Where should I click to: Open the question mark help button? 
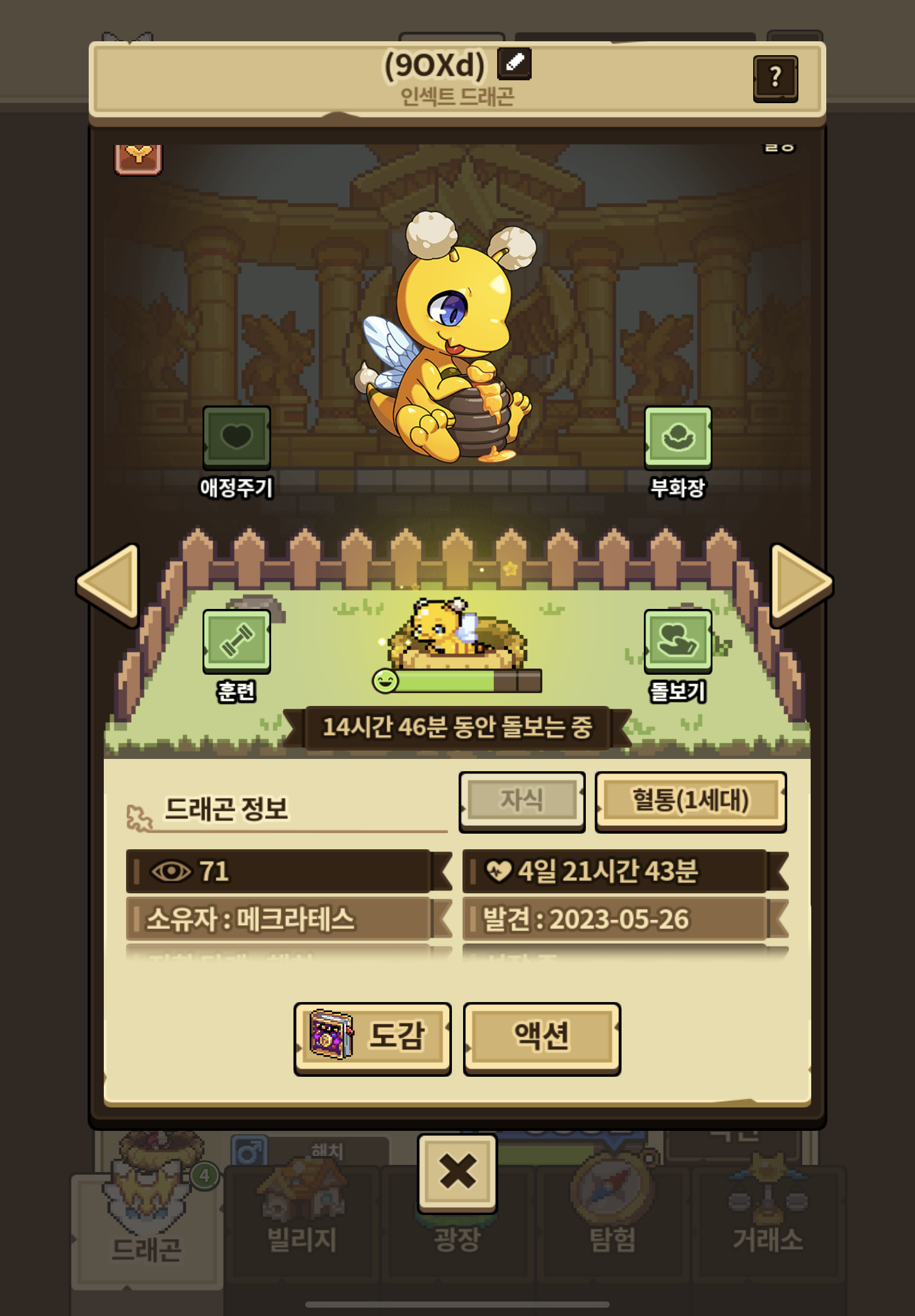pos(775,78)
